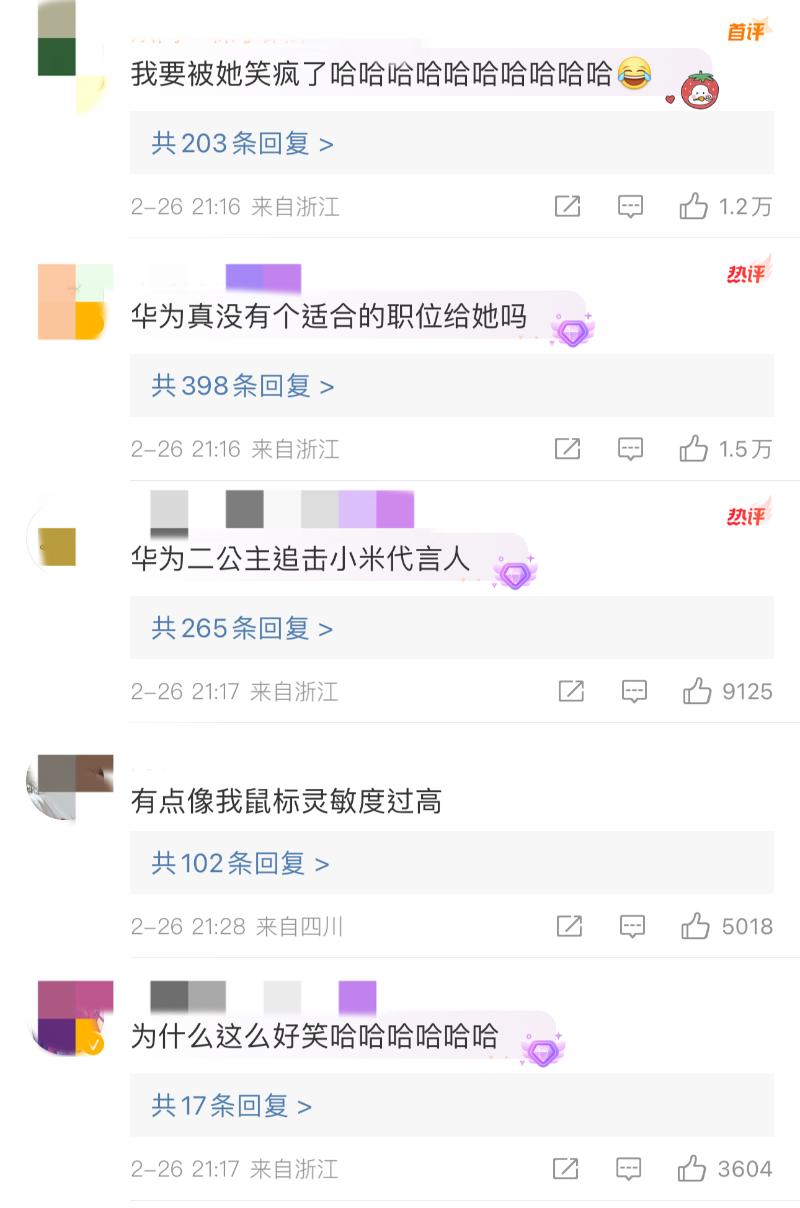Image resolution: width=800 pixels, height=1208 pixels.
Task: Like the 鼠标灵敏度过高 comment
Action: click(x=696, y=926)
